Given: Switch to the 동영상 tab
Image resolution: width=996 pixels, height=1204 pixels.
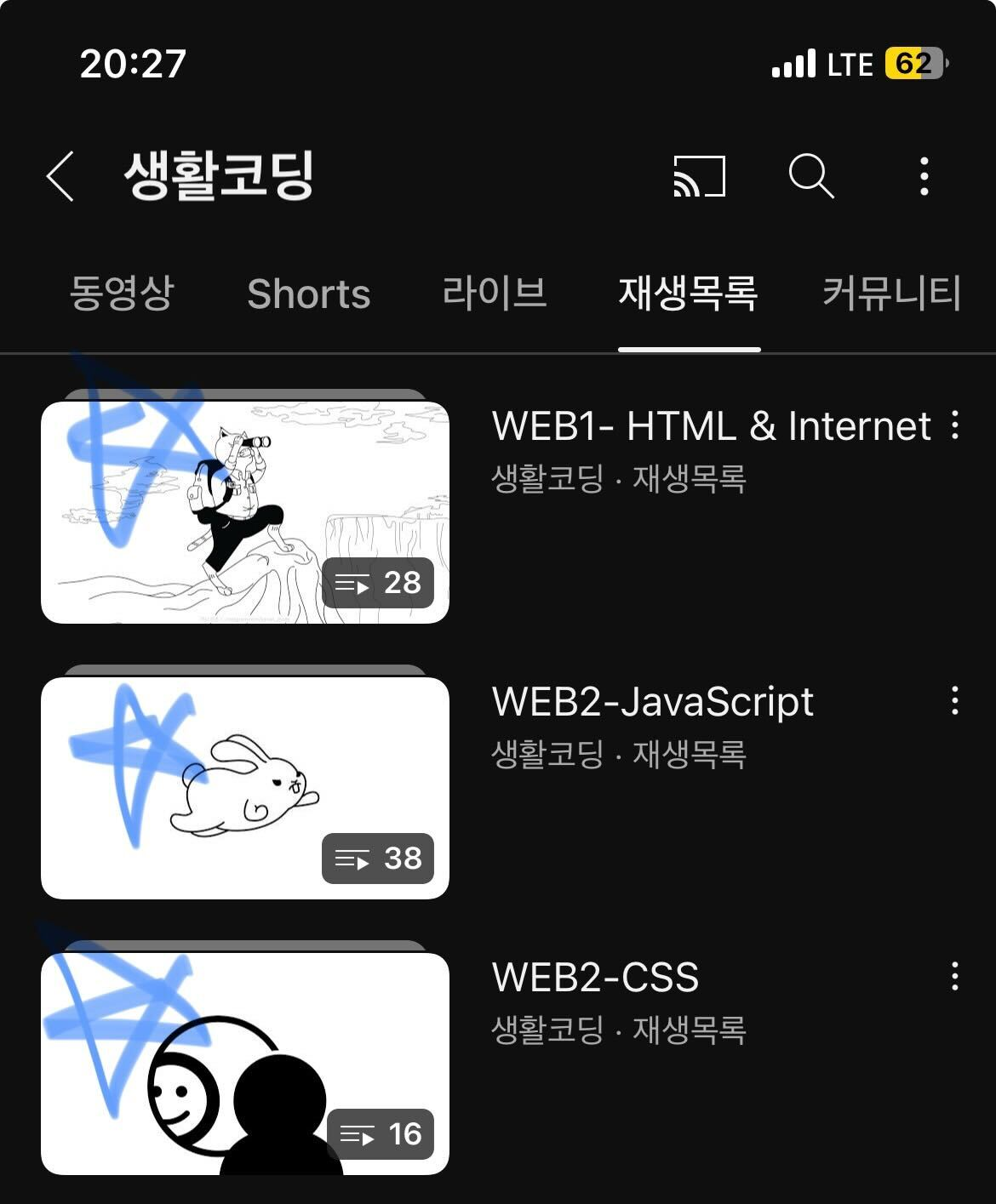Looking at the screenshot, I should tap(124, 294).
